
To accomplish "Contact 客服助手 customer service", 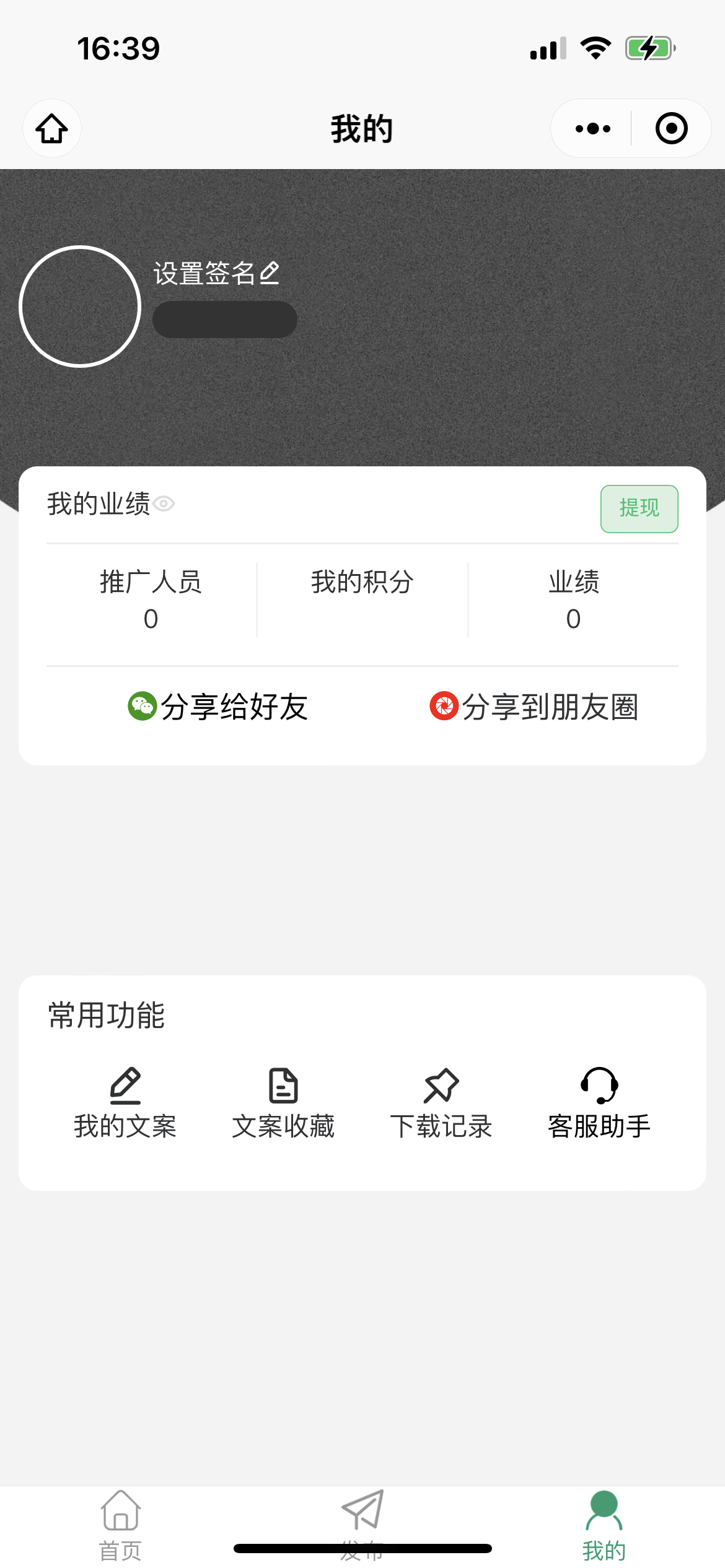I will [x=599, y=1102].
